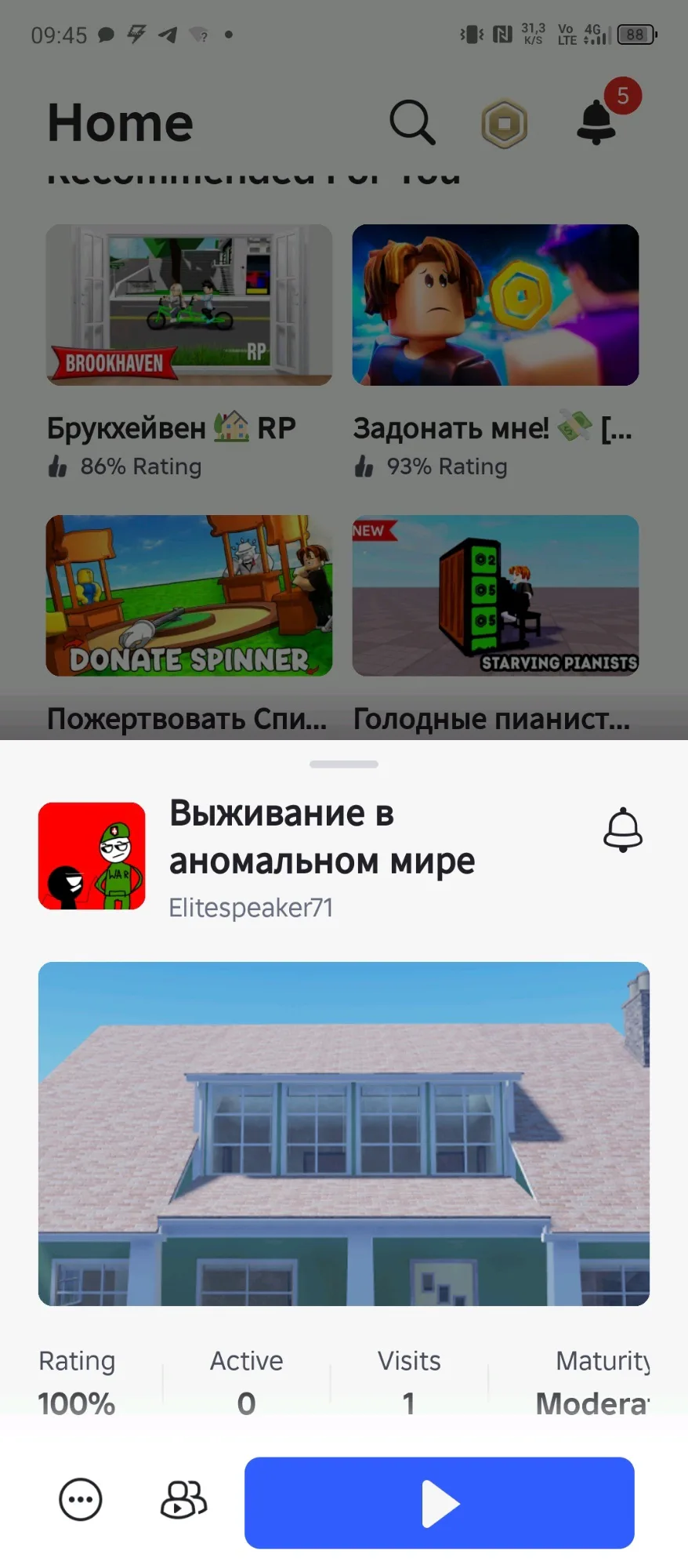The width and height of the screenshot is (688, 1568).
Task: View the game preview image of the house
Action: point(344,1134)
